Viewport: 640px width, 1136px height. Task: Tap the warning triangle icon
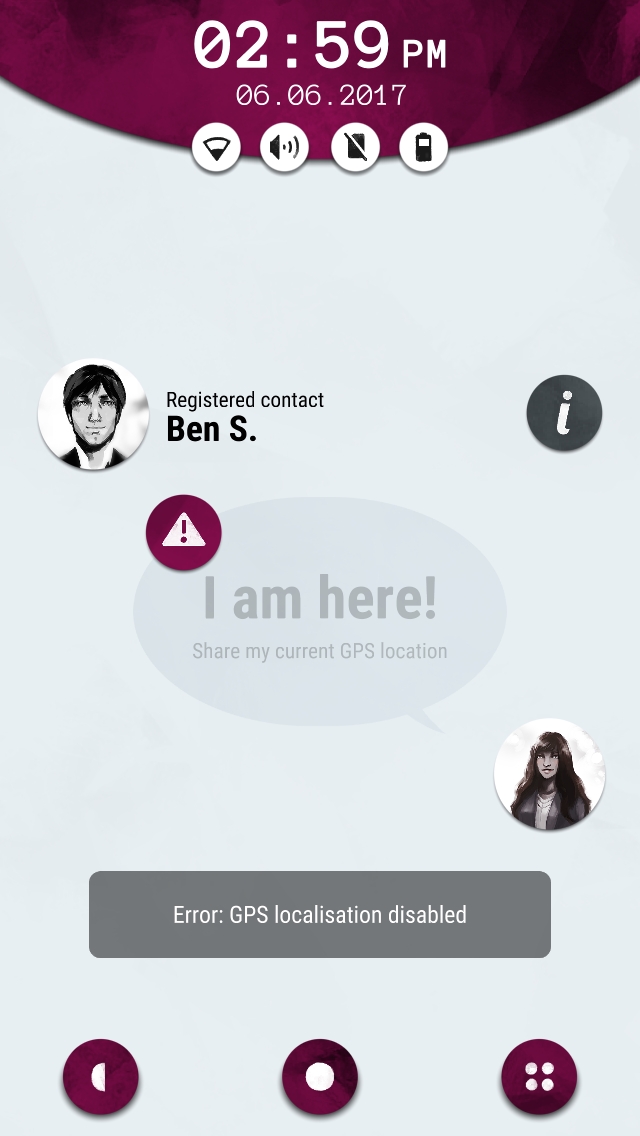click(183, 532)
